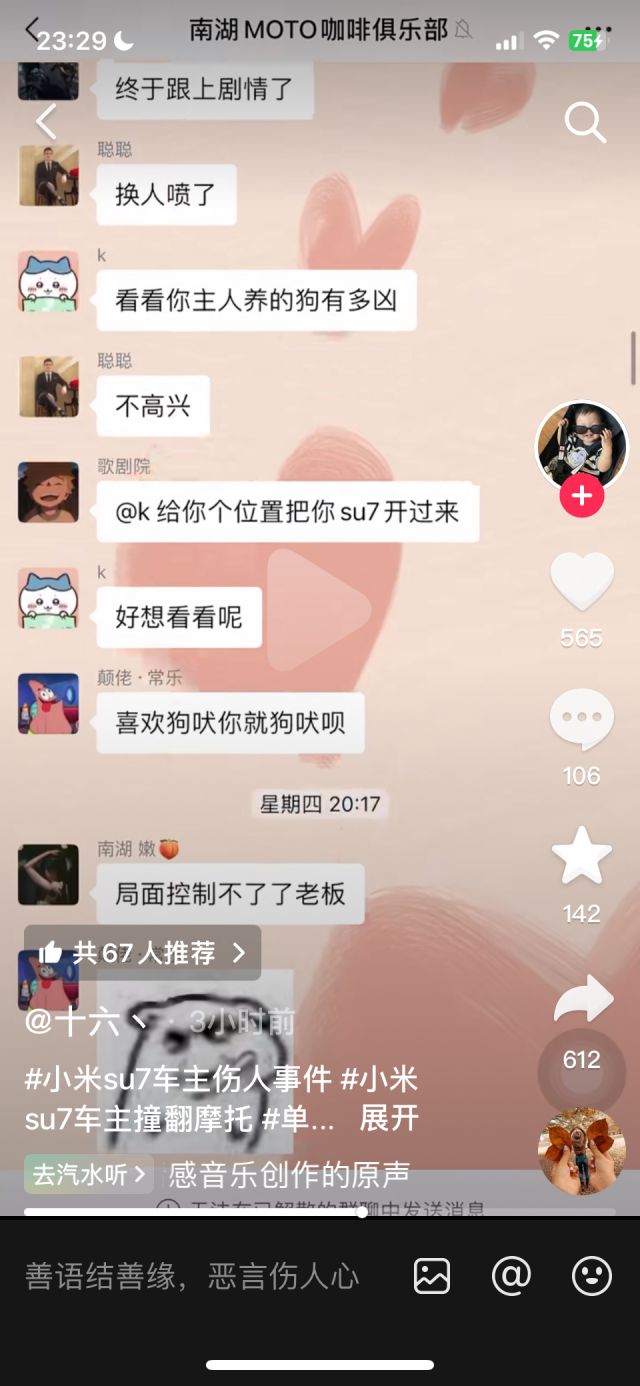
Task: Like this video with the heart
Action: pos(582,581)
